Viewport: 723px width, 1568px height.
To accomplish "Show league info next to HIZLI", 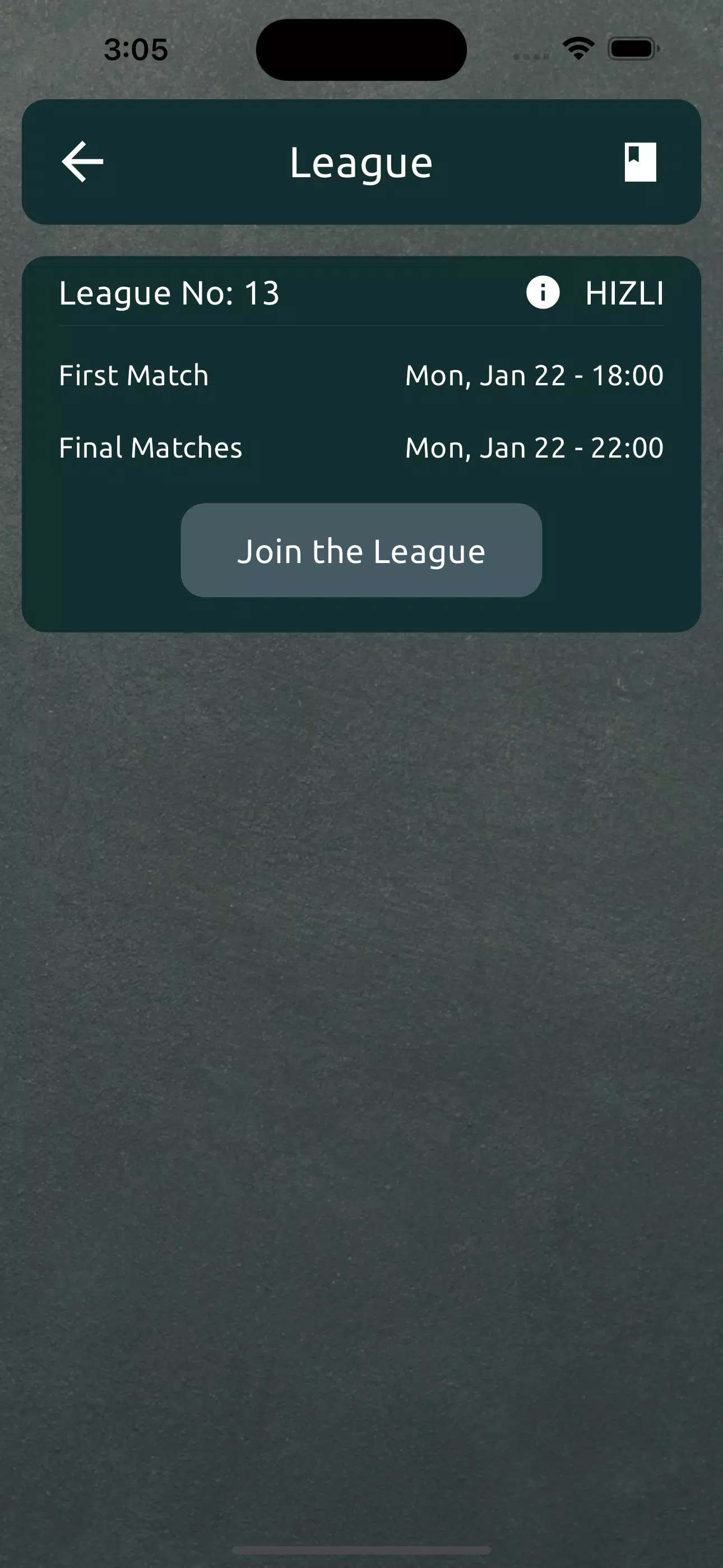I will click(543, 293).
